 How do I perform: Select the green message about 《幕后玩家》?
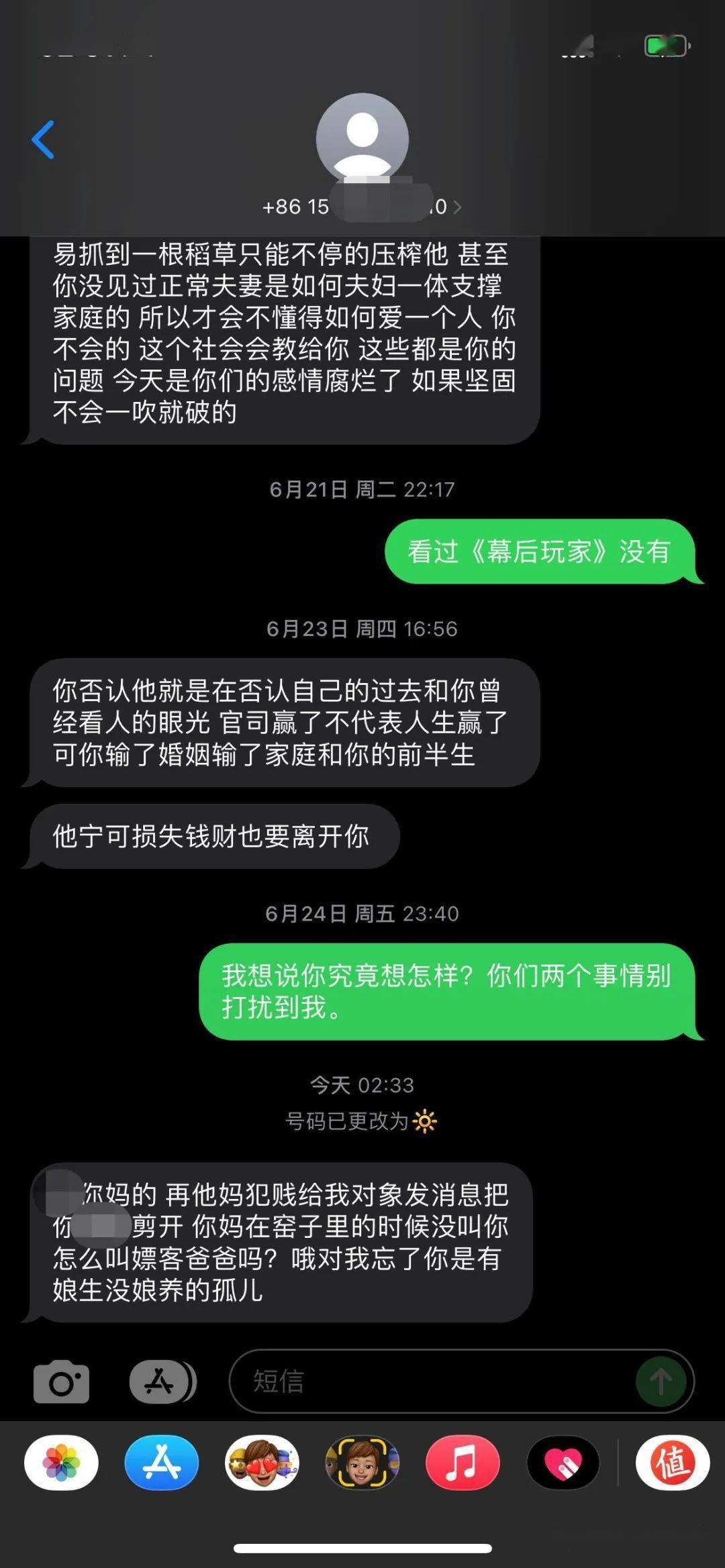542,552
